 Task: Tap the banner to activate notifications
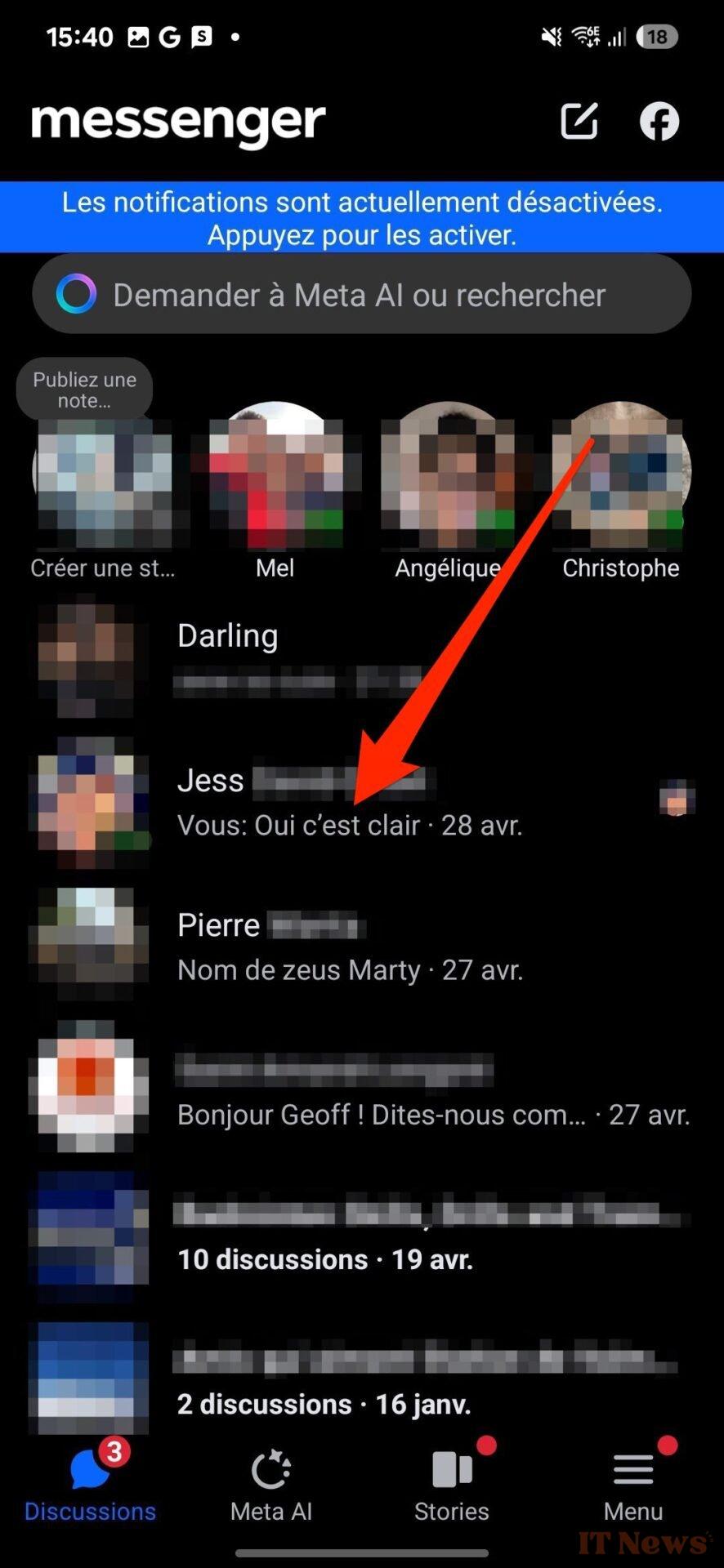pos(362,217)
